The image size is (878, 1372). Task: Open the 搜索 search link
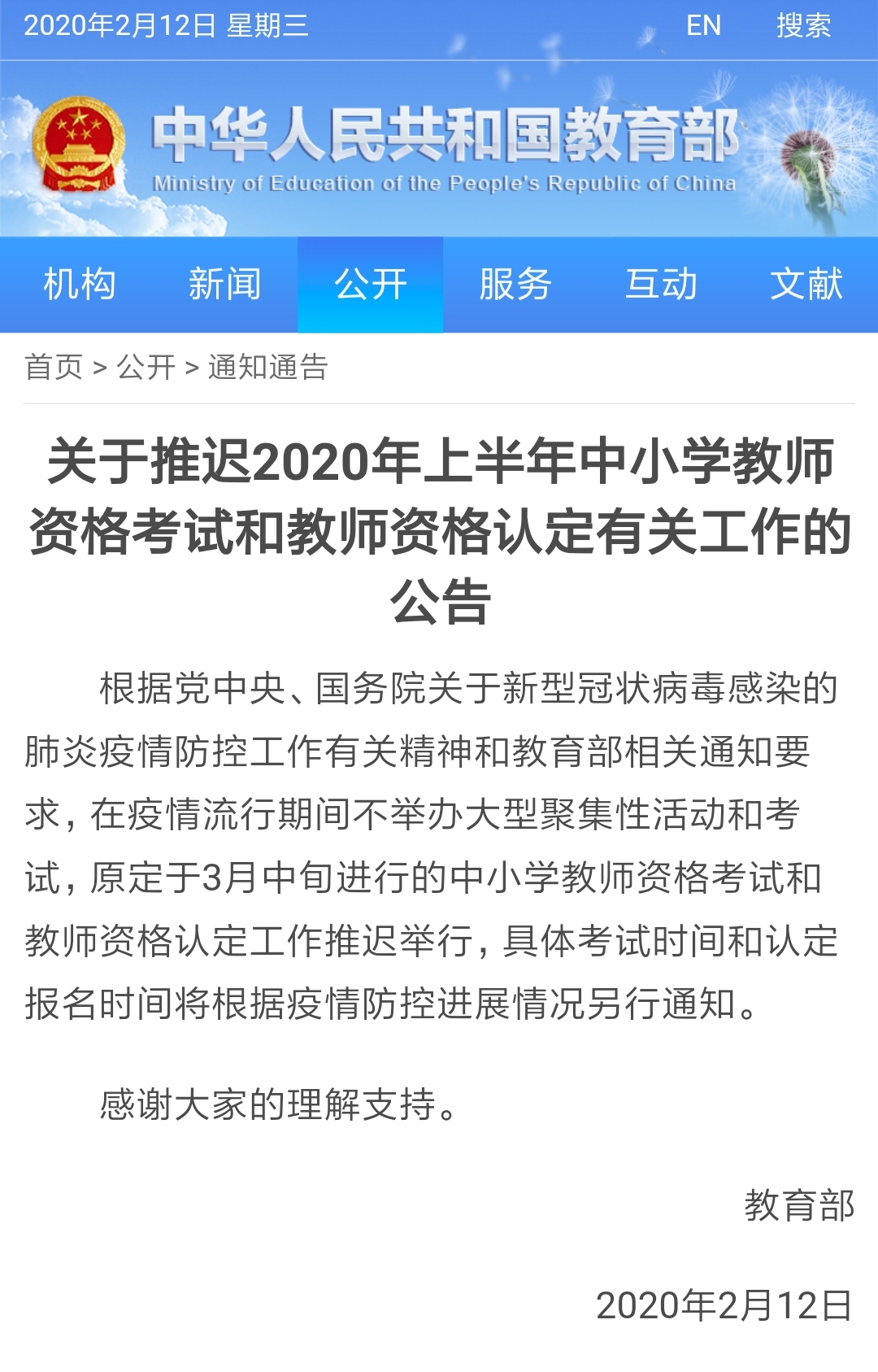click(x=802, y=26)
